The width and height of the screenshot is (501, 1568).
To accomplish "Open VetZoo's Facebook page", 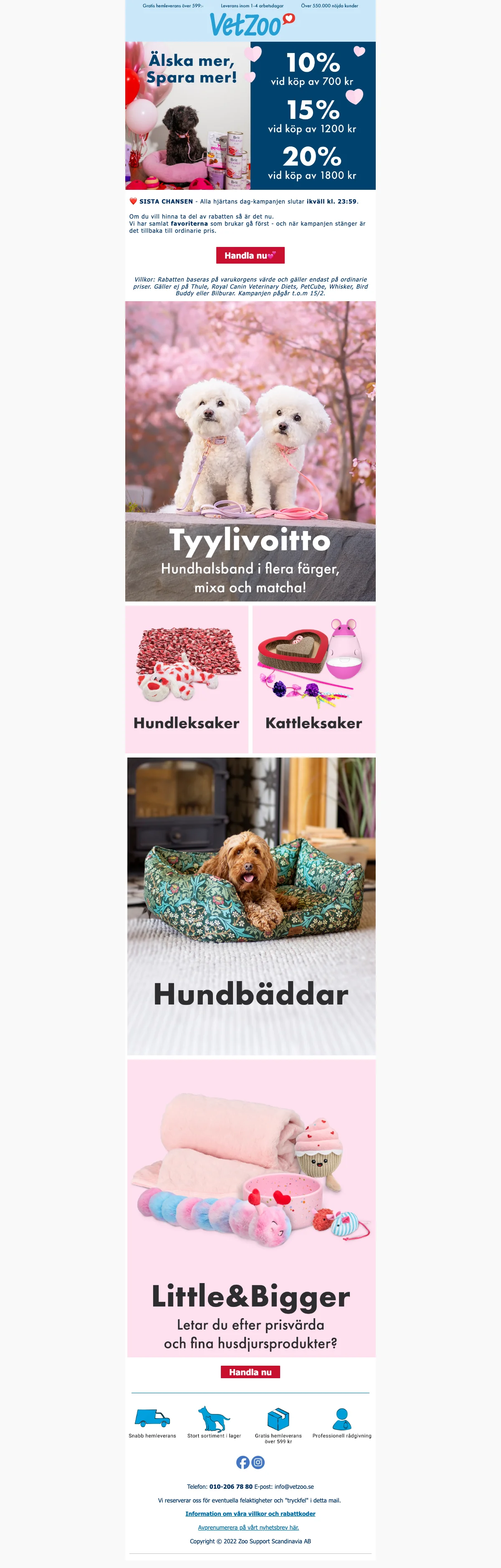I will coord(243,1462).
